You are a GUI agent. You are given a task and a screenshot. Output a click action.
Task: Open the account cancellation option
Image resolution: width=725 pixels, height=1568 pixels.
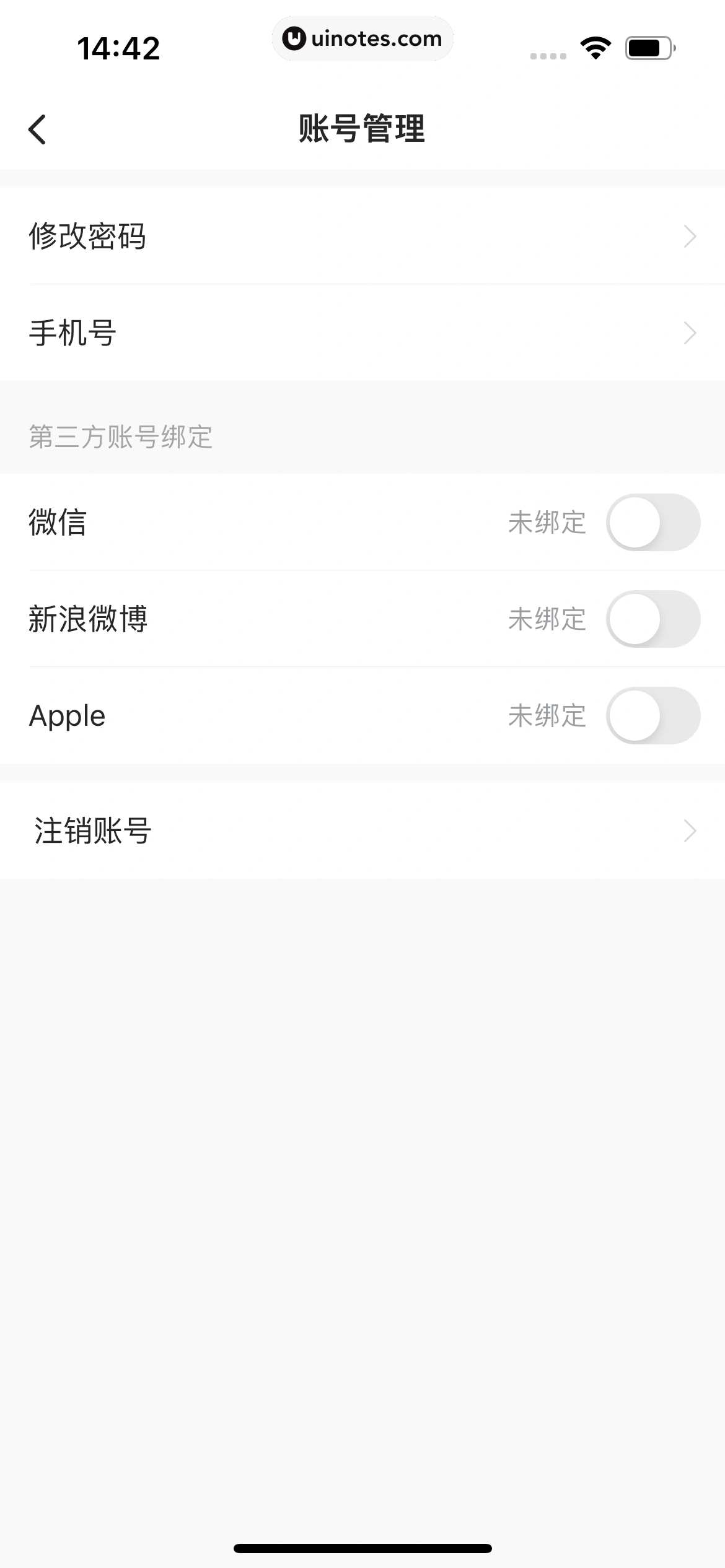coord(92,830)
